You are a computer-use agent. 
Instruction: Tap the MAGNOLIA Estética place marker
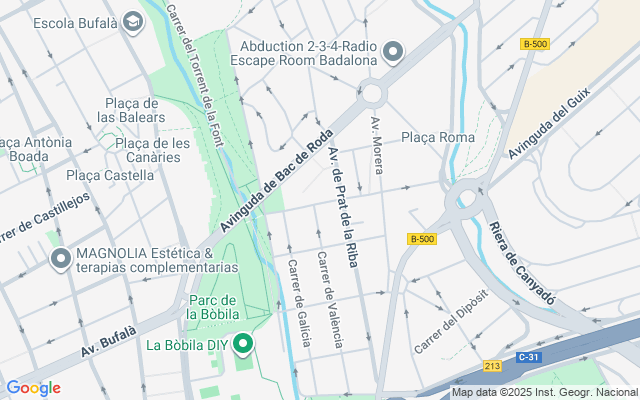(x=60, y=259)
